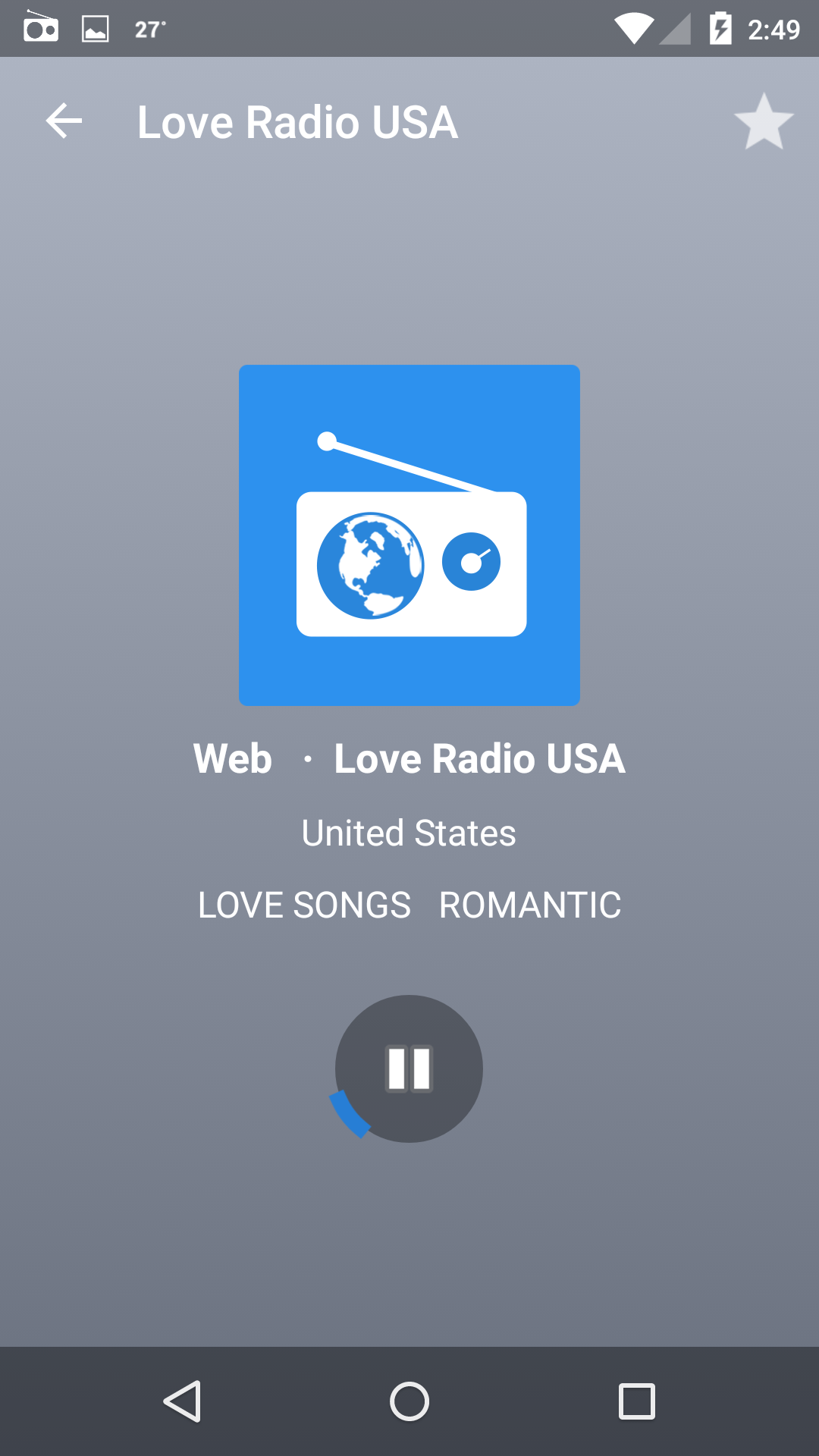Tap the Web stream quality label

[232, 758]
